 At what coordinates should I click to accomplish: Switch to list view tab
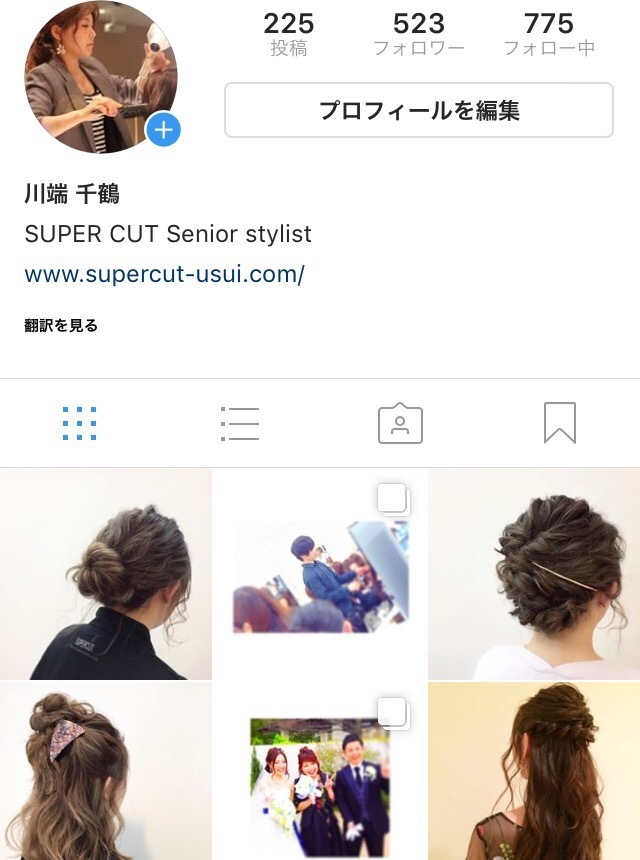[239, 424]
